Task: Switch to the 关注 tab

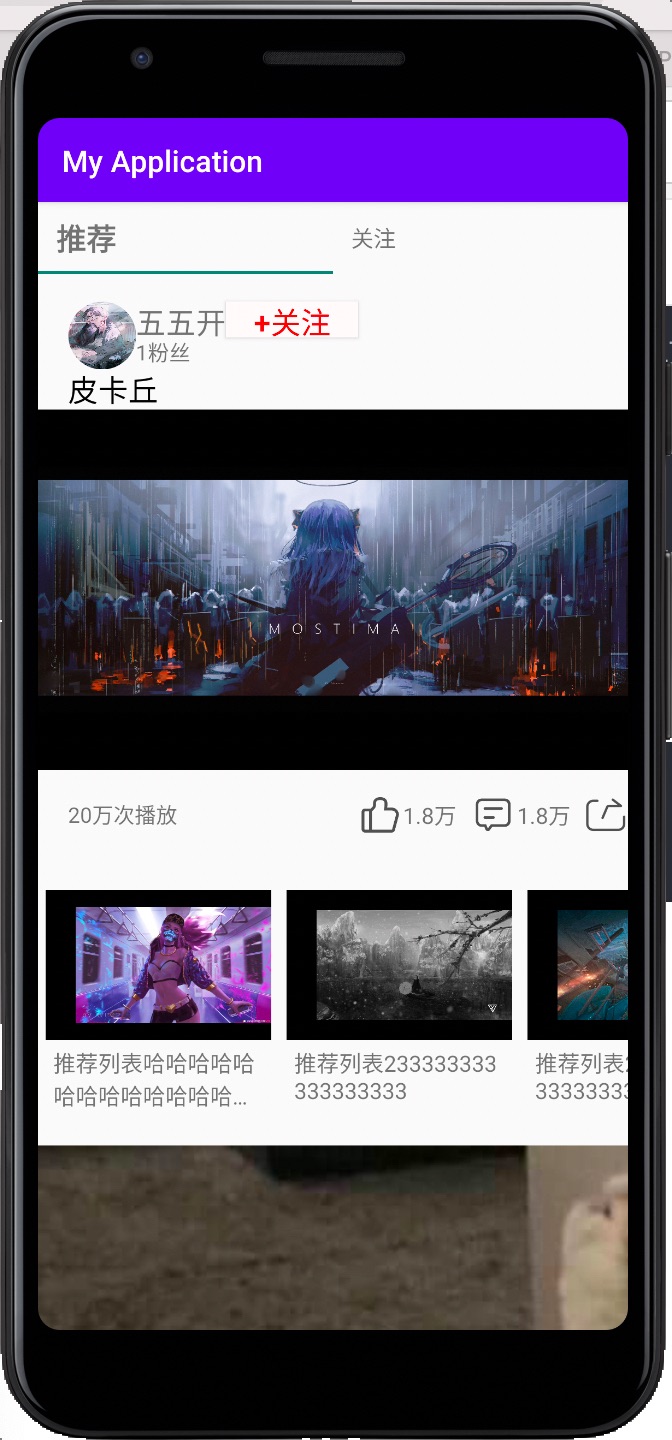Action: pyautogui.click(x=374, y=239)
